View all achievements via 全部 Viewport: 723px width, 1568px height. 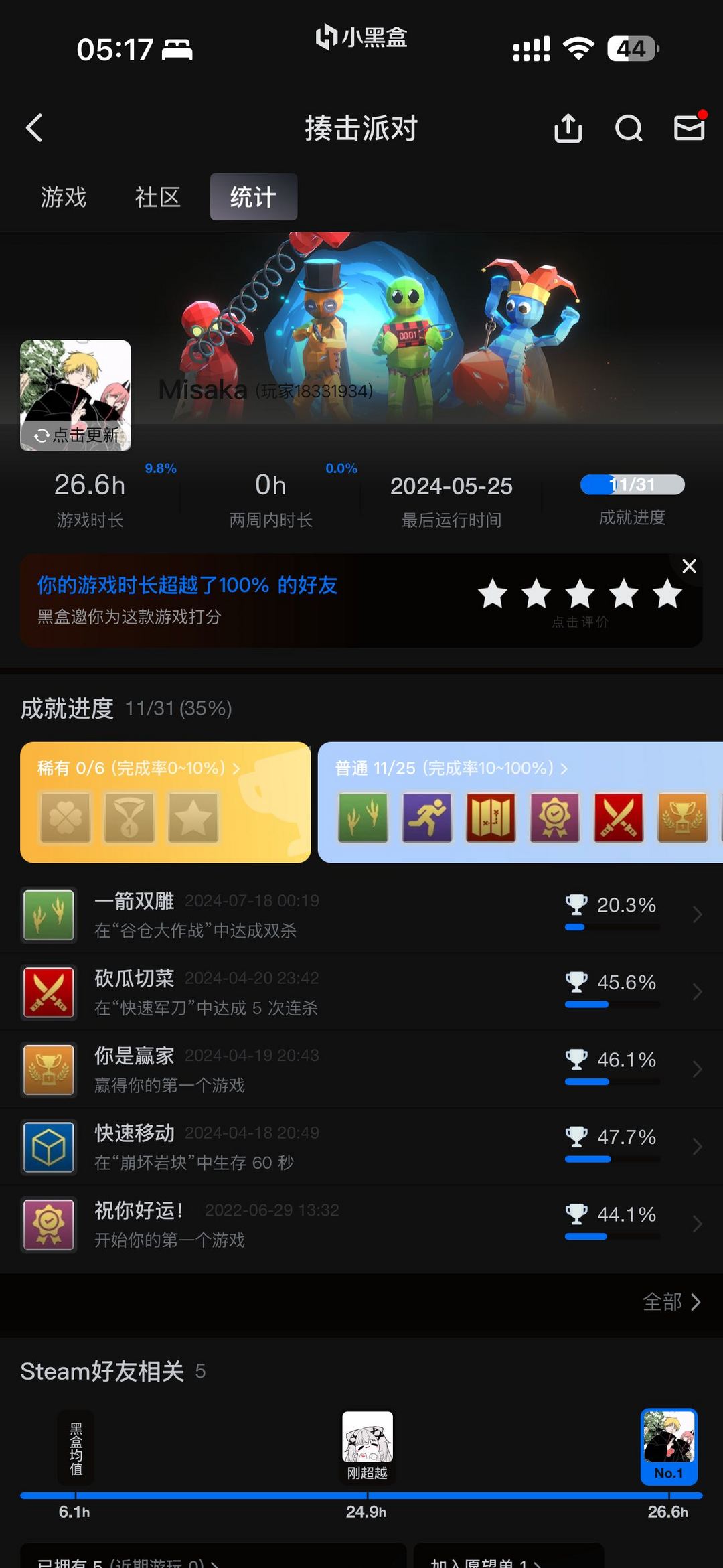click(671, 1301)
